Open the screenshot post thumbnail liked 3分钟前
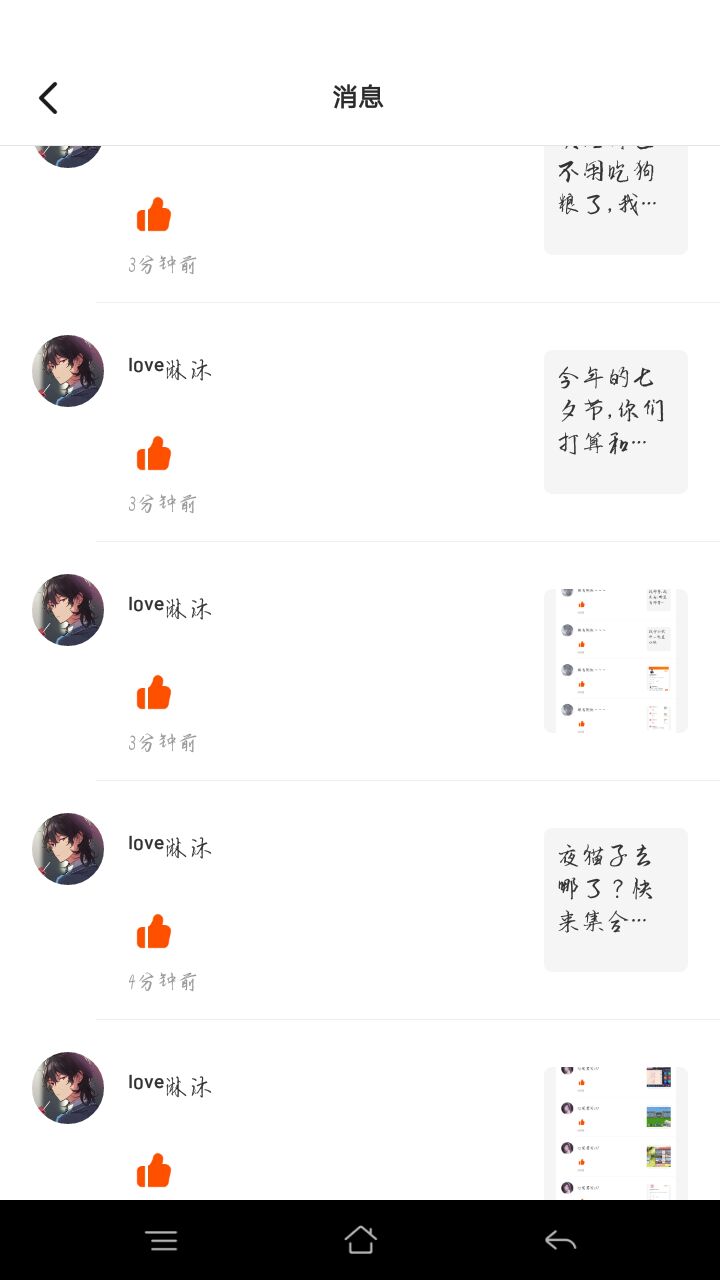 [615, 660]
